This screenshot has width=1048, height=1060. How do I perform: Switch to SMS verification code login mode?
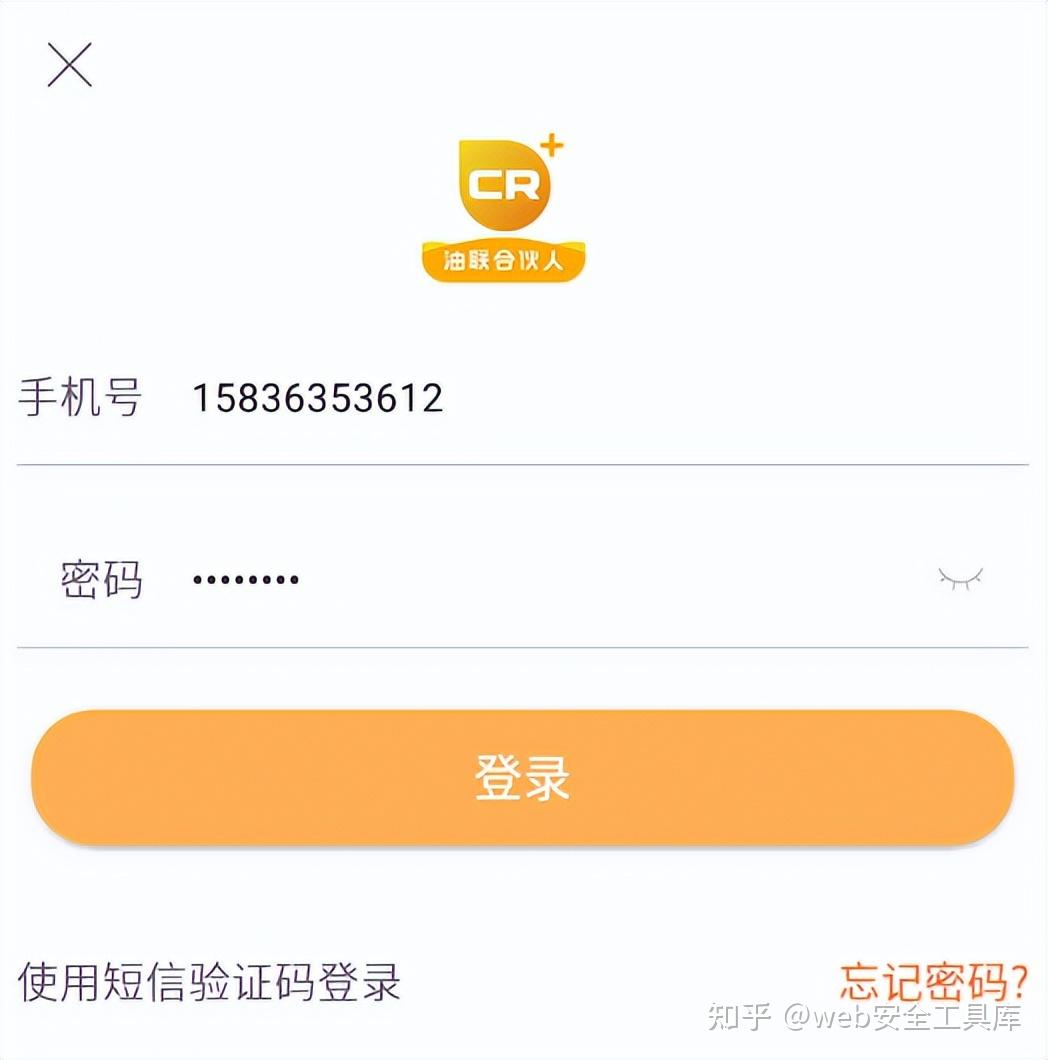pos(210,985)
